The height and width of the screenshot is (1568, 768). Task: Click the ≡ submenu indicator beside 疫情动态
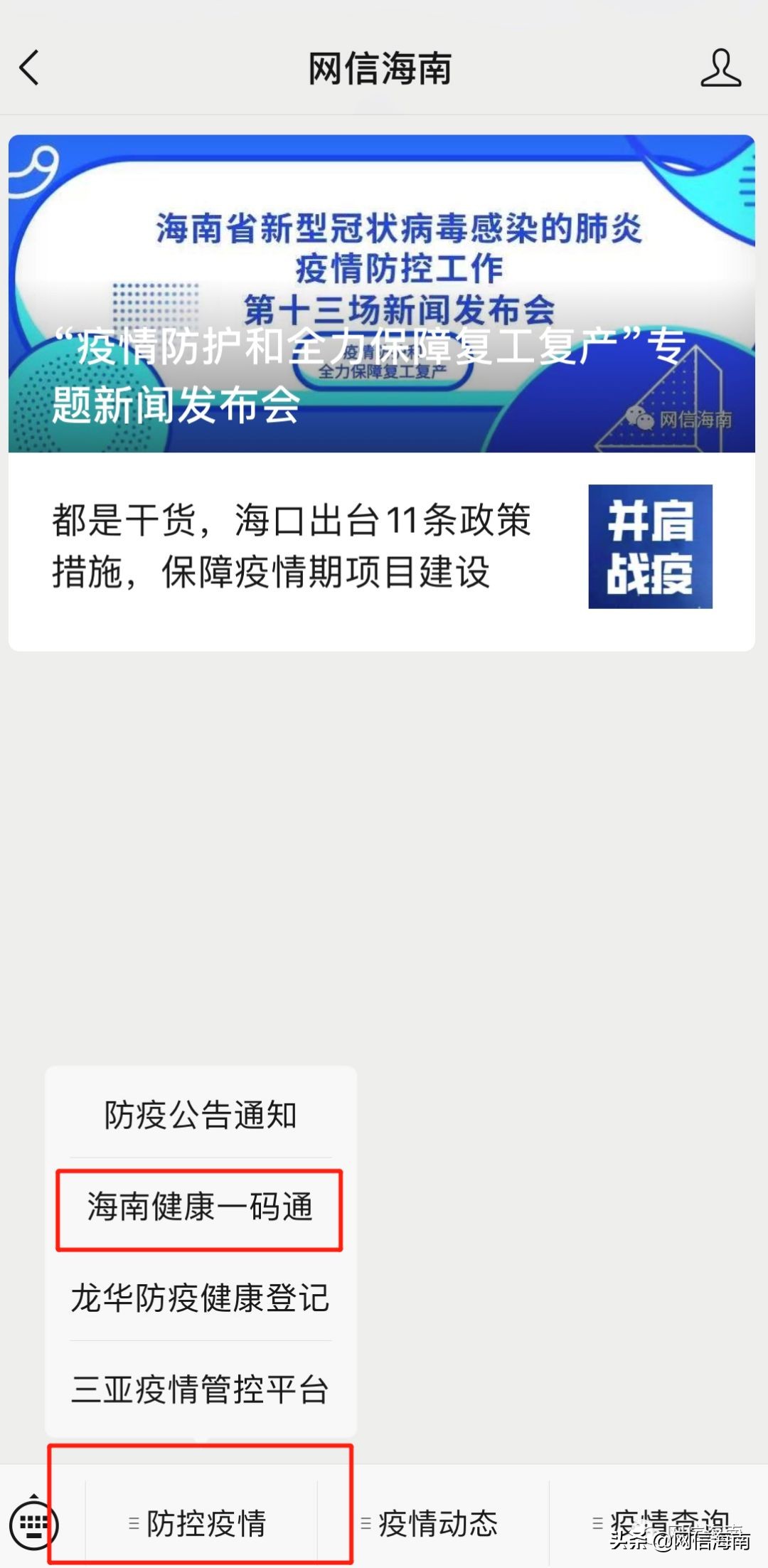(367, 1522)
